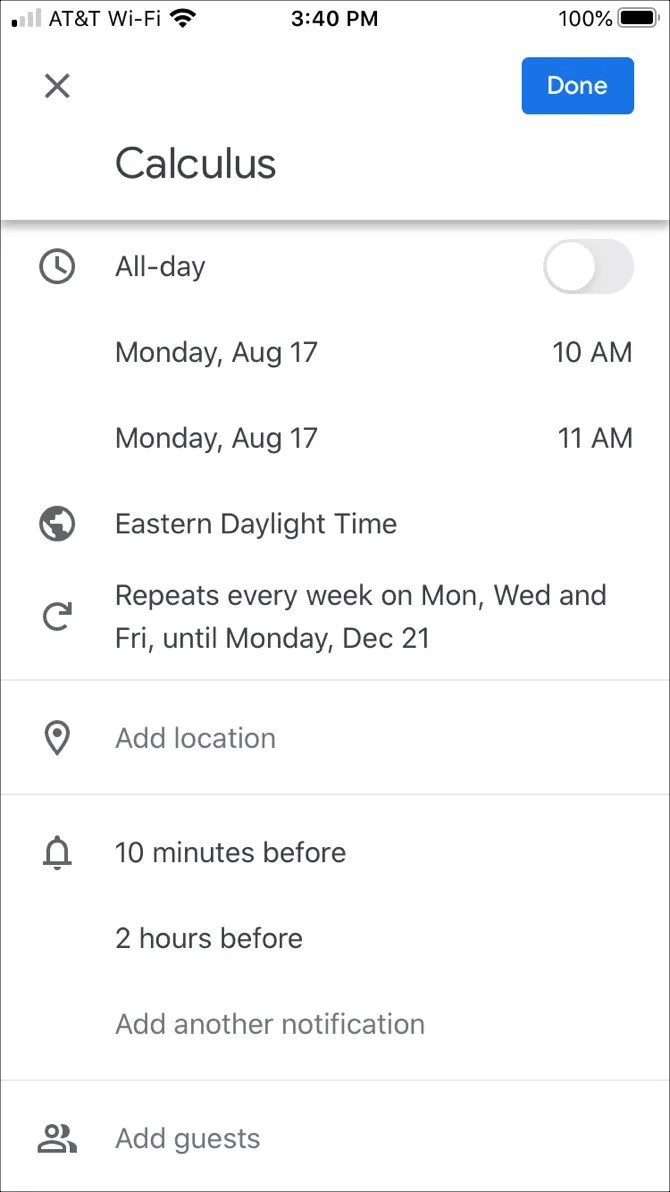This screenshot has width=670, height=1192.
Task: Edit the Calculus event title
Action: [x=196, y=164]
